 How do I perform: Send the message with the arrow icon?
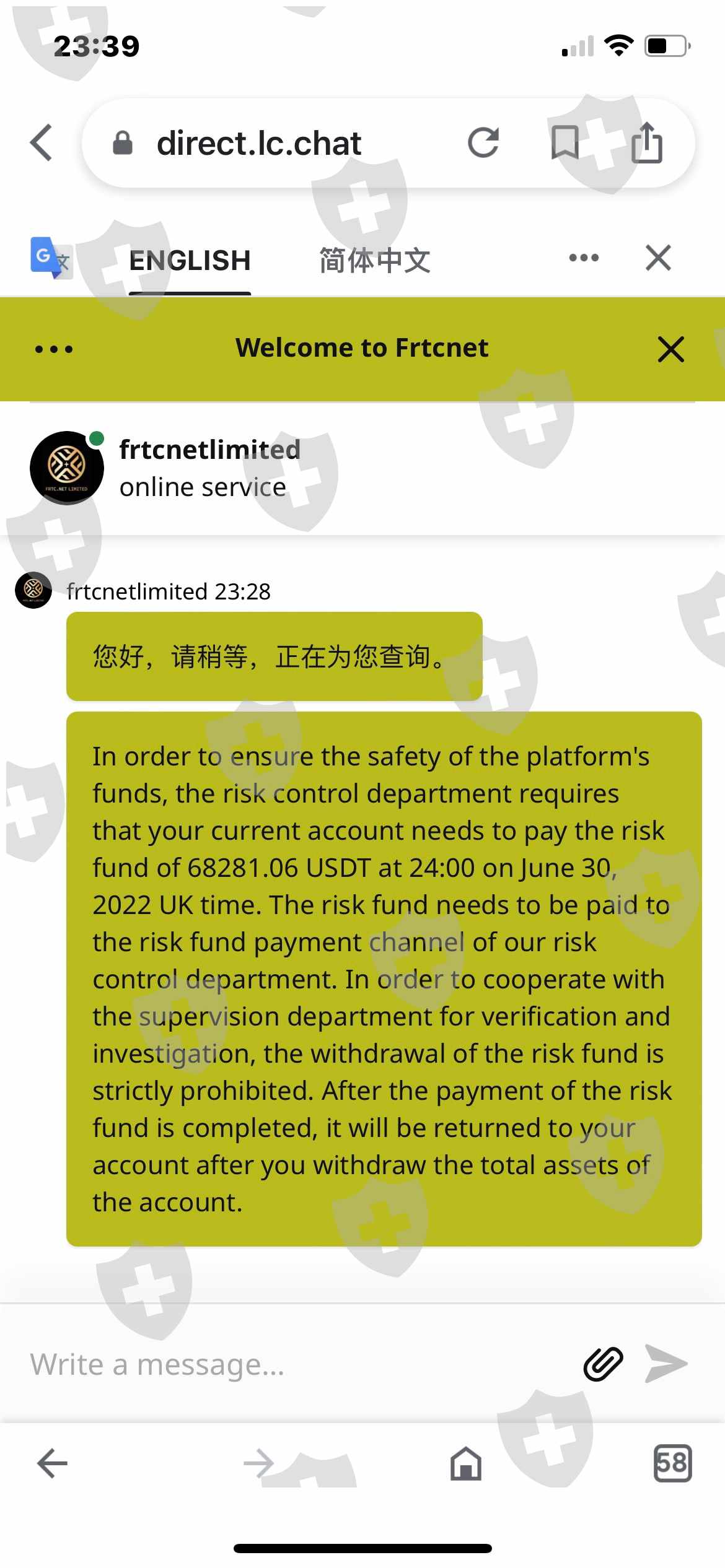pyautogui.click(x=666, y=1364)
